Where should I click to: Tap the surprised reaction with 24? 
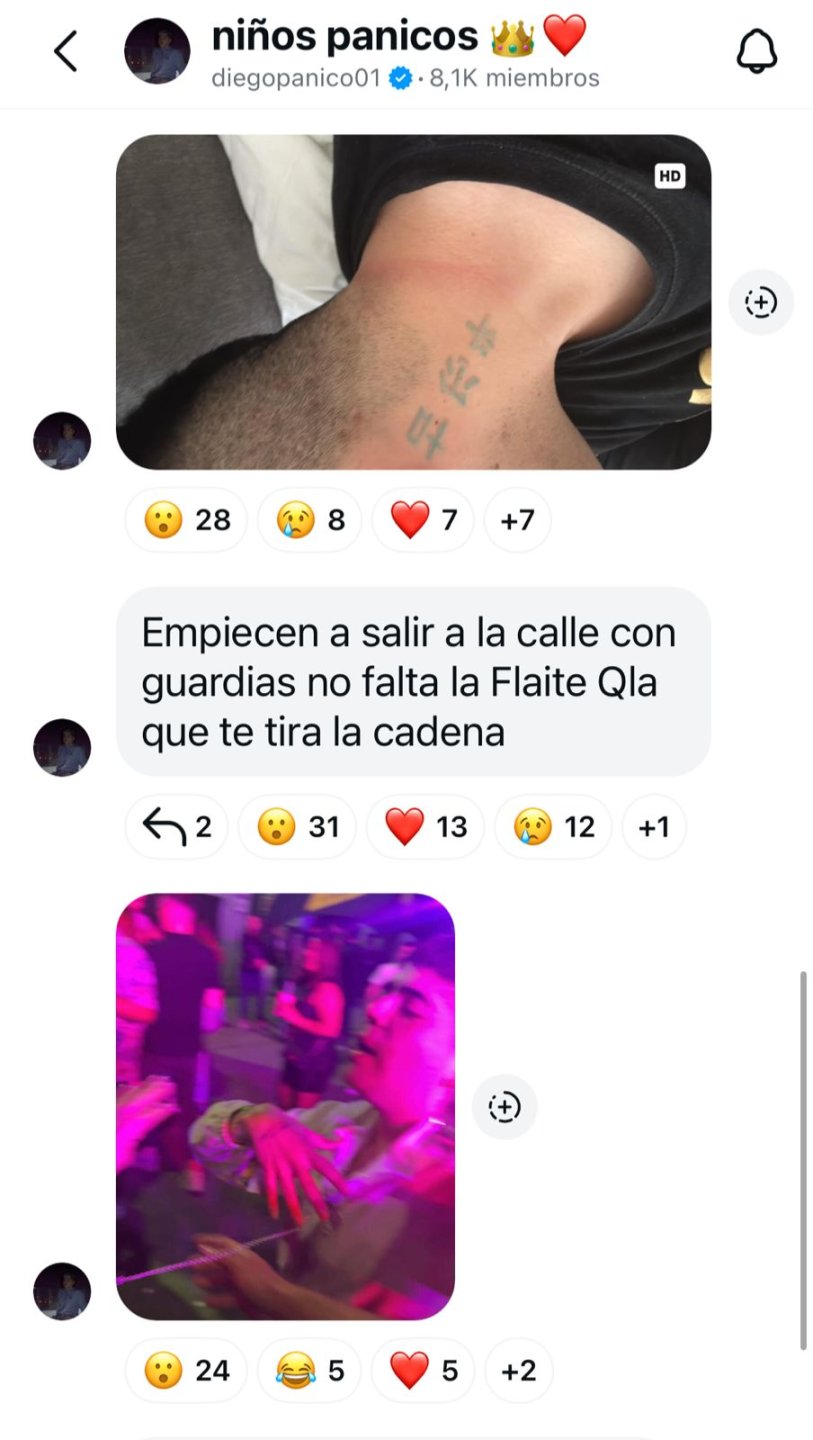(186, 1370)
